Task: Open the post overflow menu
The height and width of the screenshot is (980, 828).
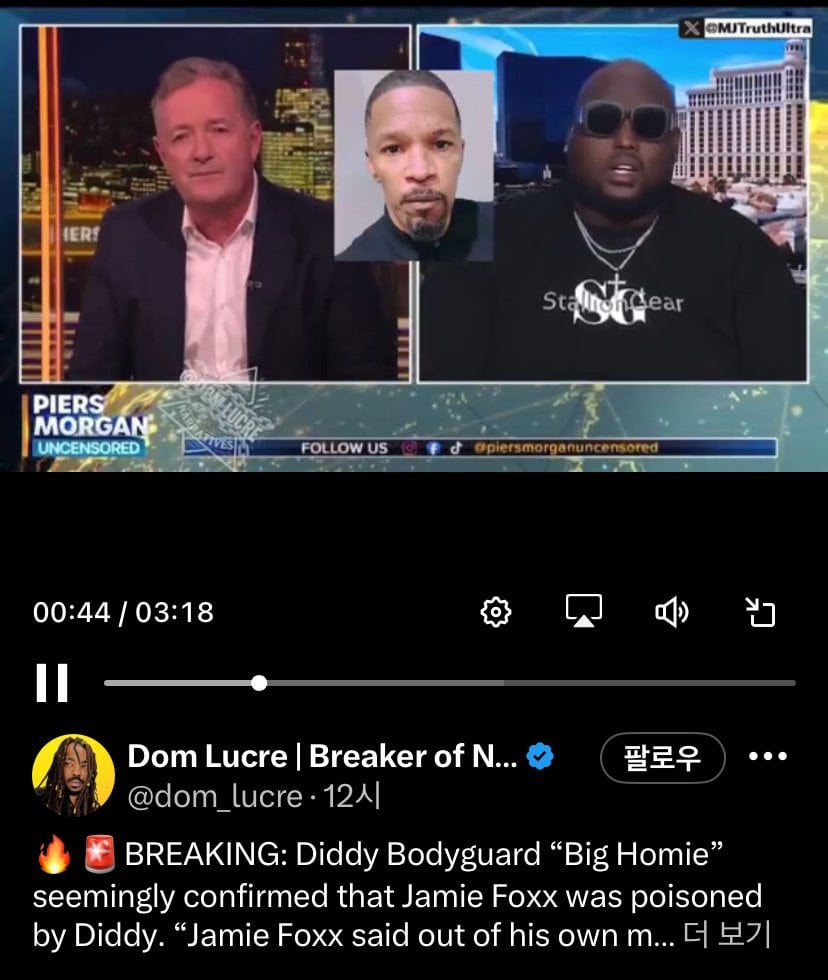Action: coord(769,758)
